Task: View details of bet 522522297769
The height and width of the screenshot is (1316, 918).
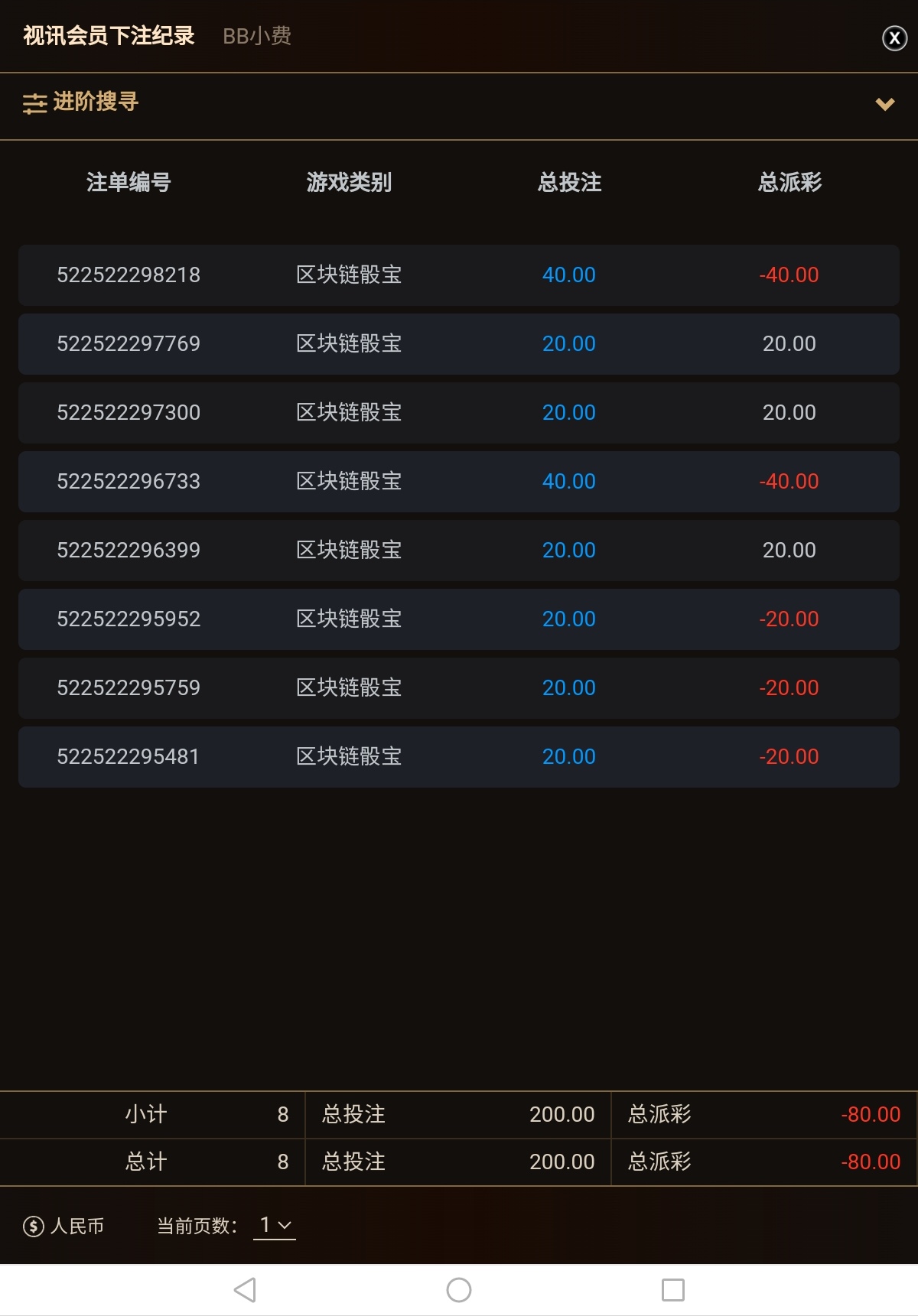Action: coord(129,344)
